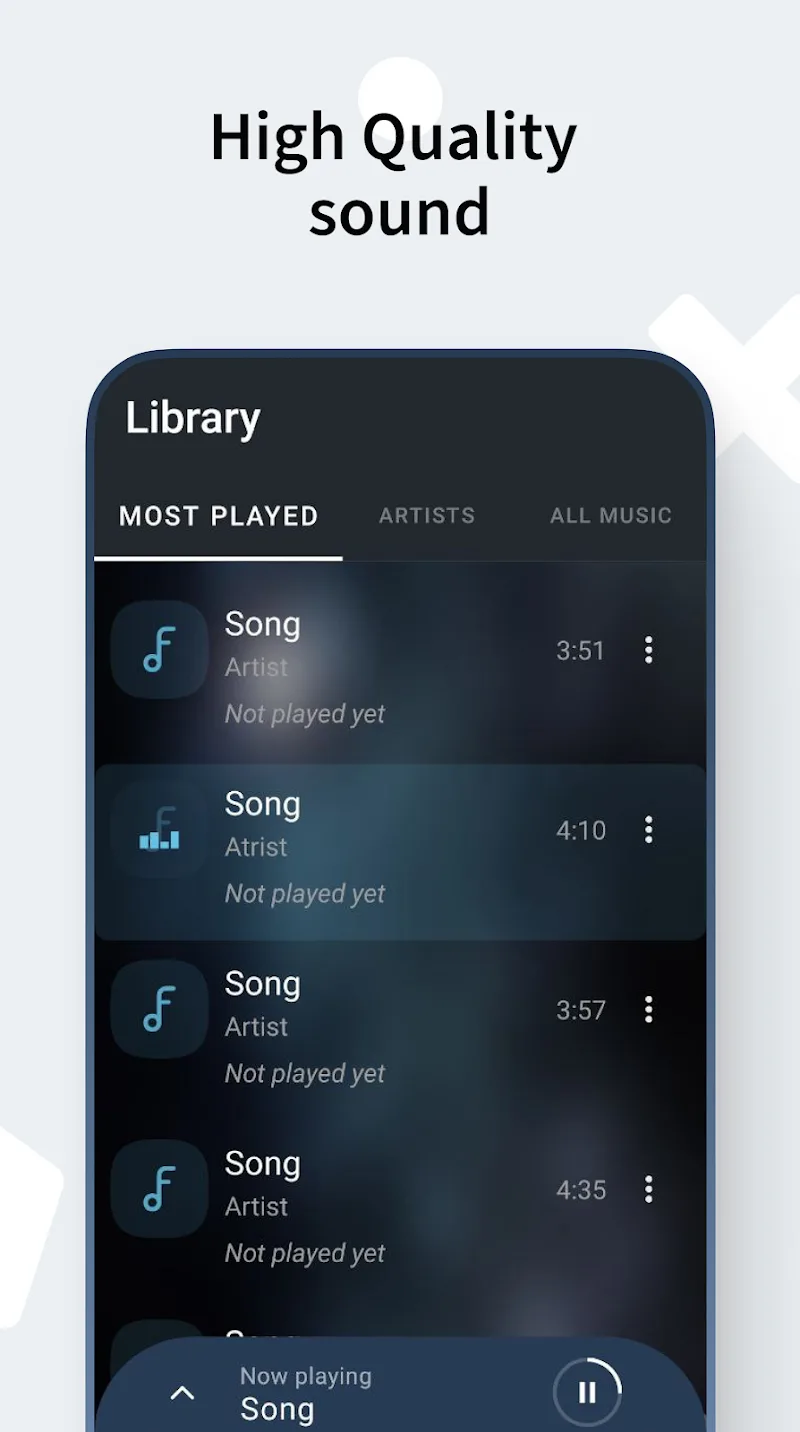800x1432 pixels.
Task: Switch to the ARTISTS tab
Action: coord(427,516)
